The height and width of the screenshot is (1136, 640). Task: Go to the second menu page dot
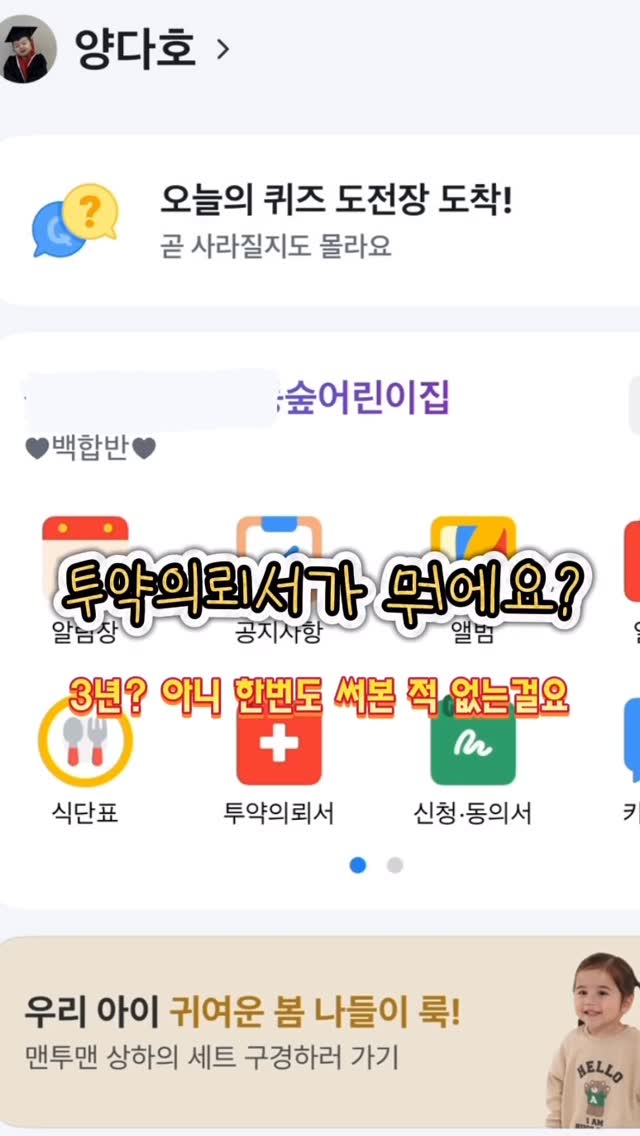pyautogui.click(x=395, y=866)
